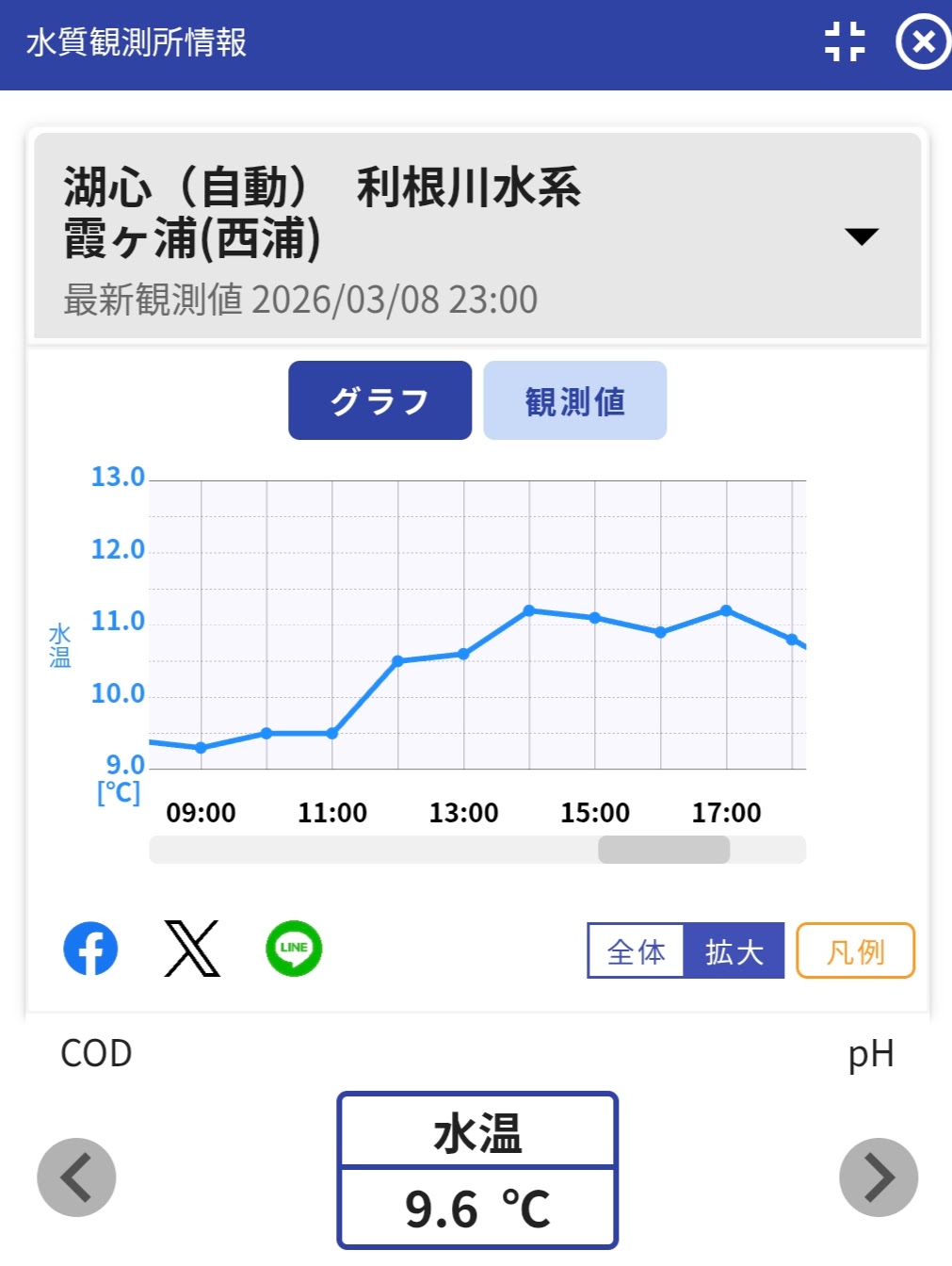Share via LINE

click(294, 949)
